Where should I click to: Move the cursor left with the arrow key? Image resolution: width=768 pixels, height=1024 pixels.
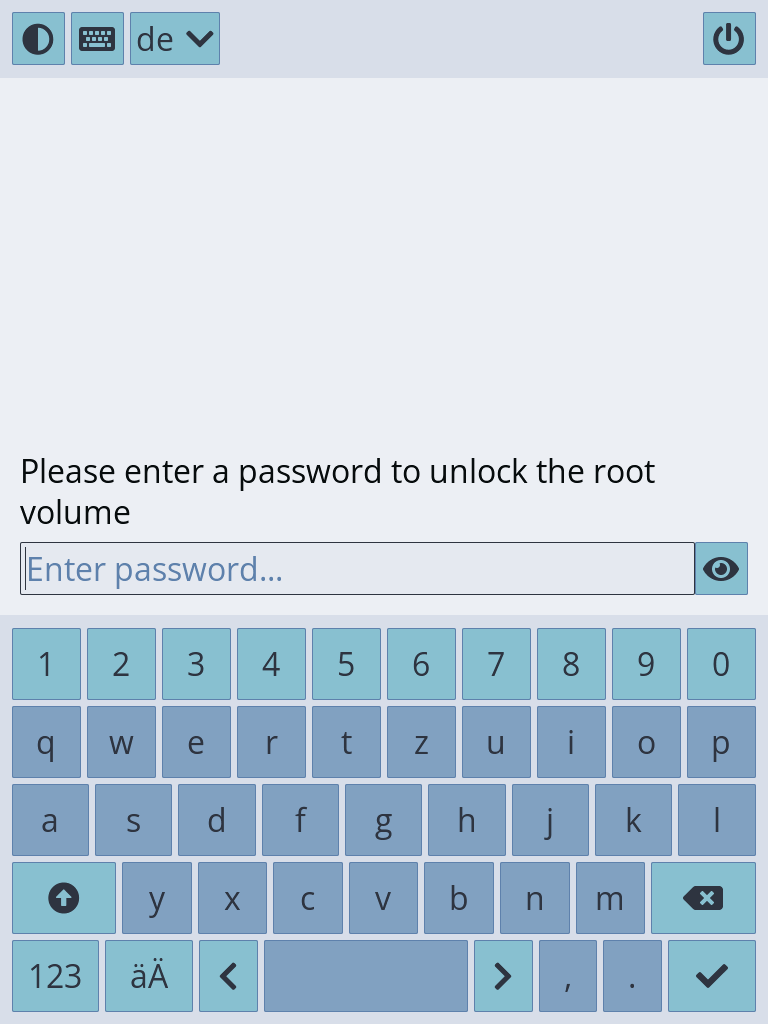228,976
